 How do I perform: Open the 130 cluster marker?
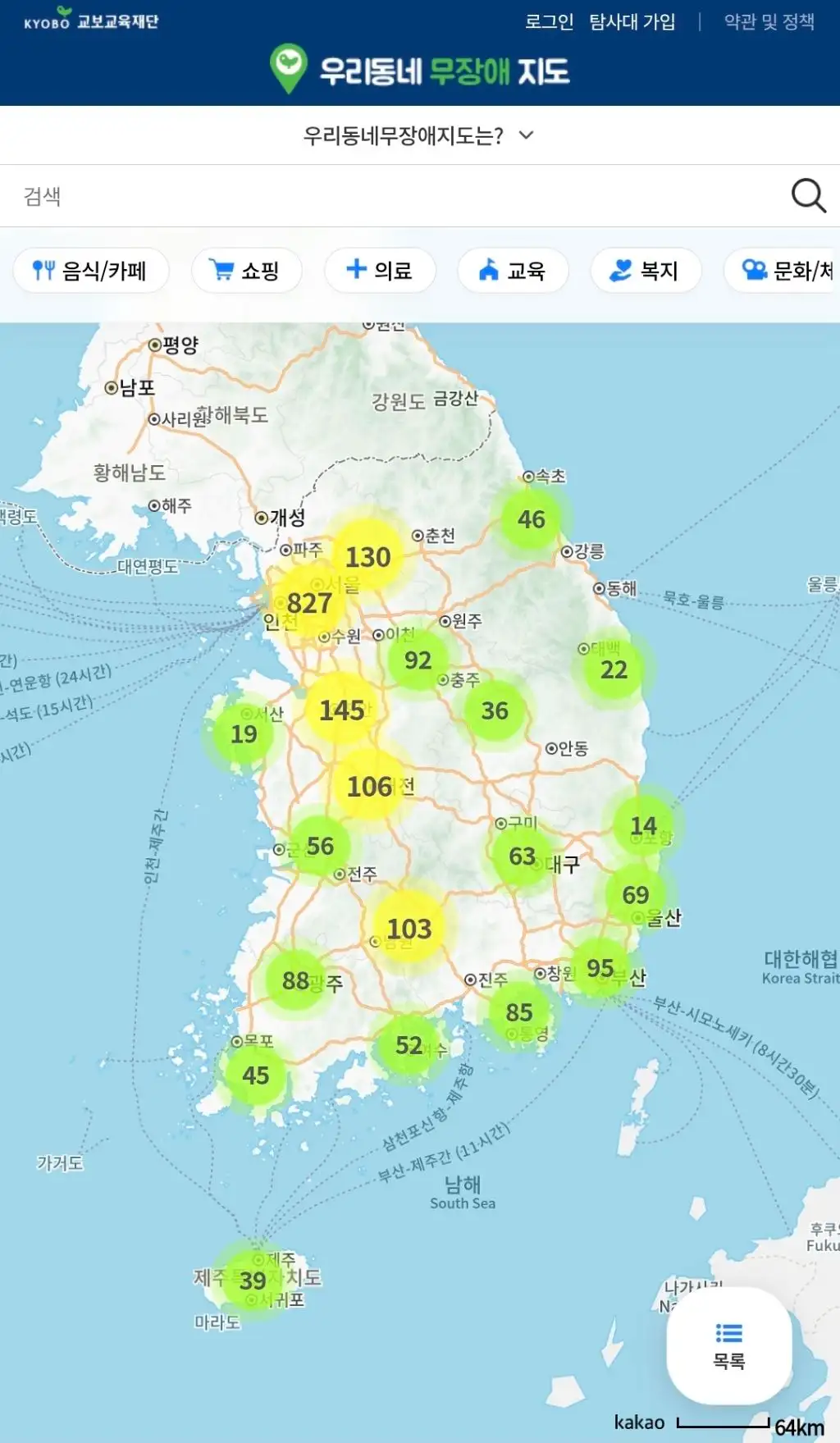367,558
